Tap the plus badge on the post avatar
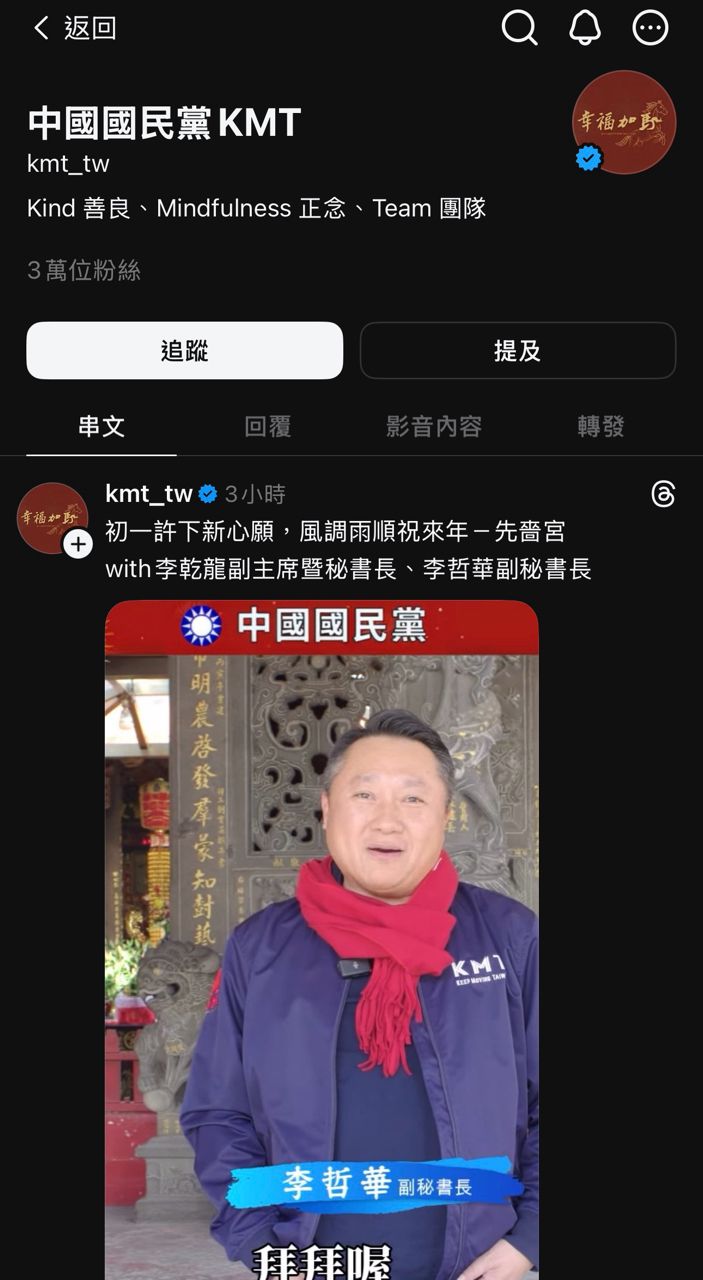Viewport: 703px width, 1280px height. [78, 544]
